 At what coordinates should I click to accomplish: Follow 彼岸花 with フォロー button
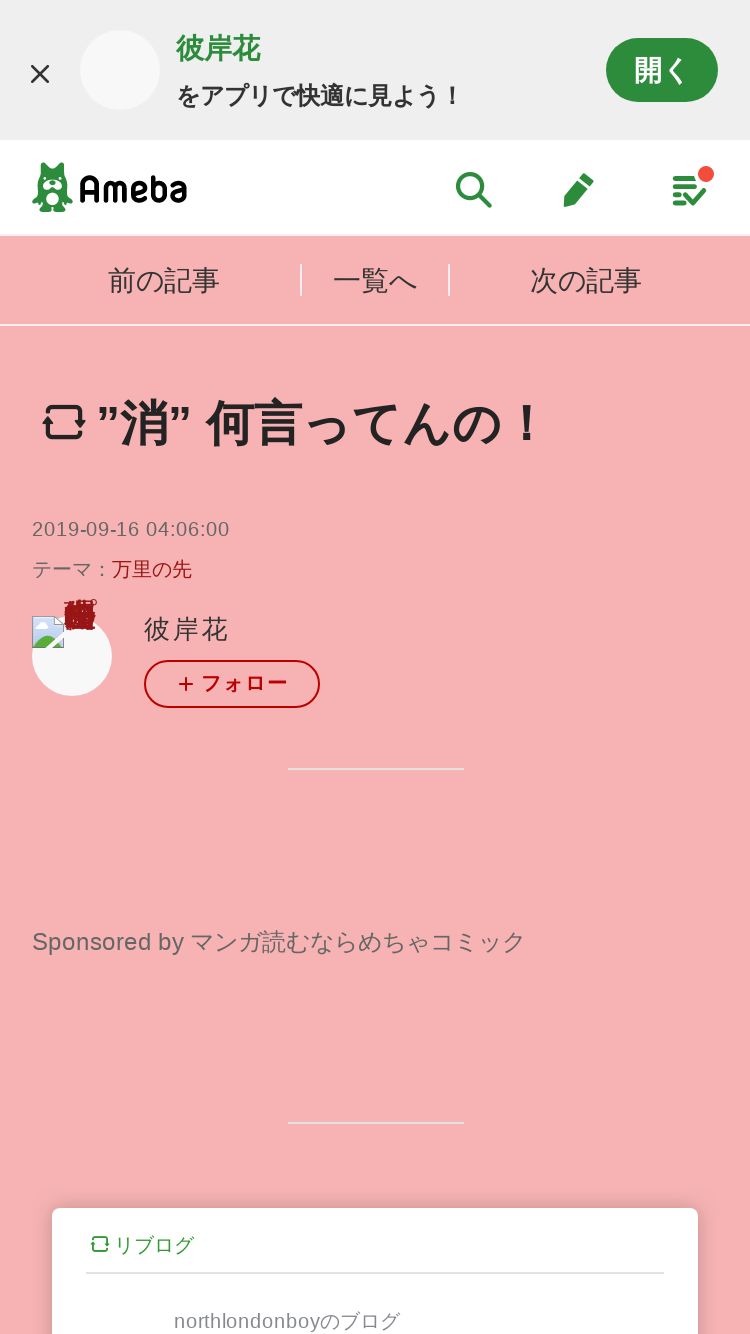[x=232, y=684]
